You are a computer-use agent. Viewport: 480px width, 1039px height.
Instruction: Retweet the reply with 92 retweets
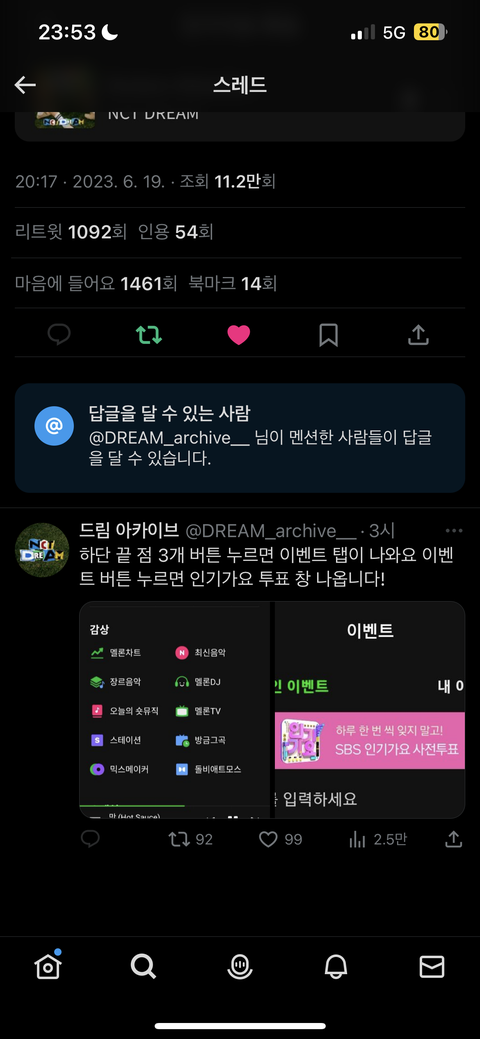click(x=190, y=840)
